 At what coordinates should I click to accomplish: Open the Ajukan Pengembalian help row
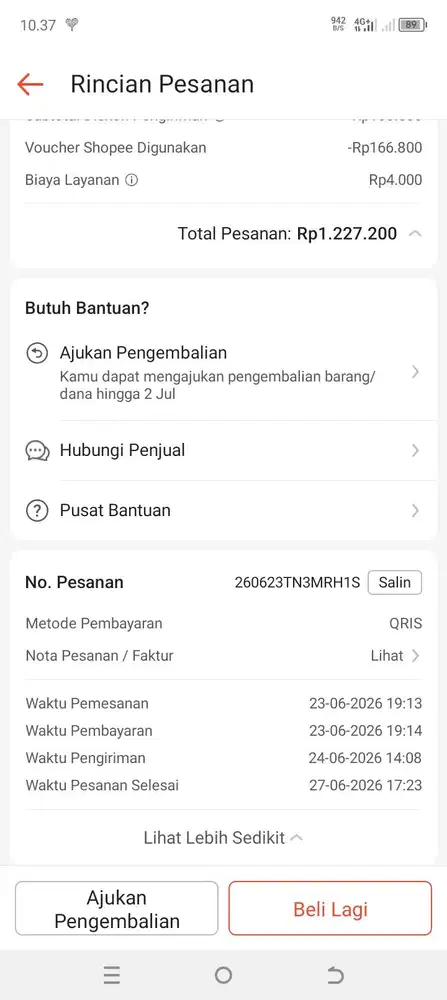click(223, 372)
